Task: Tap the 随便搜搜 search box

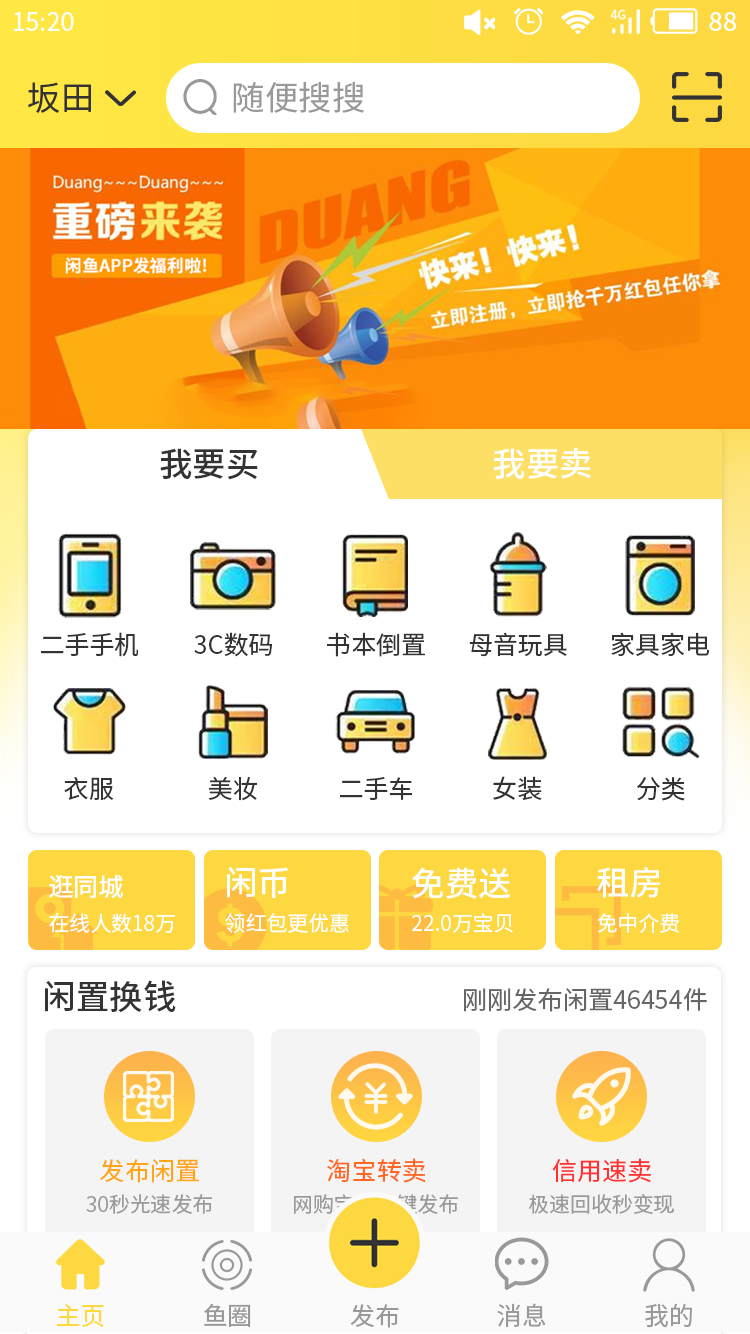Action: point(403,98)
